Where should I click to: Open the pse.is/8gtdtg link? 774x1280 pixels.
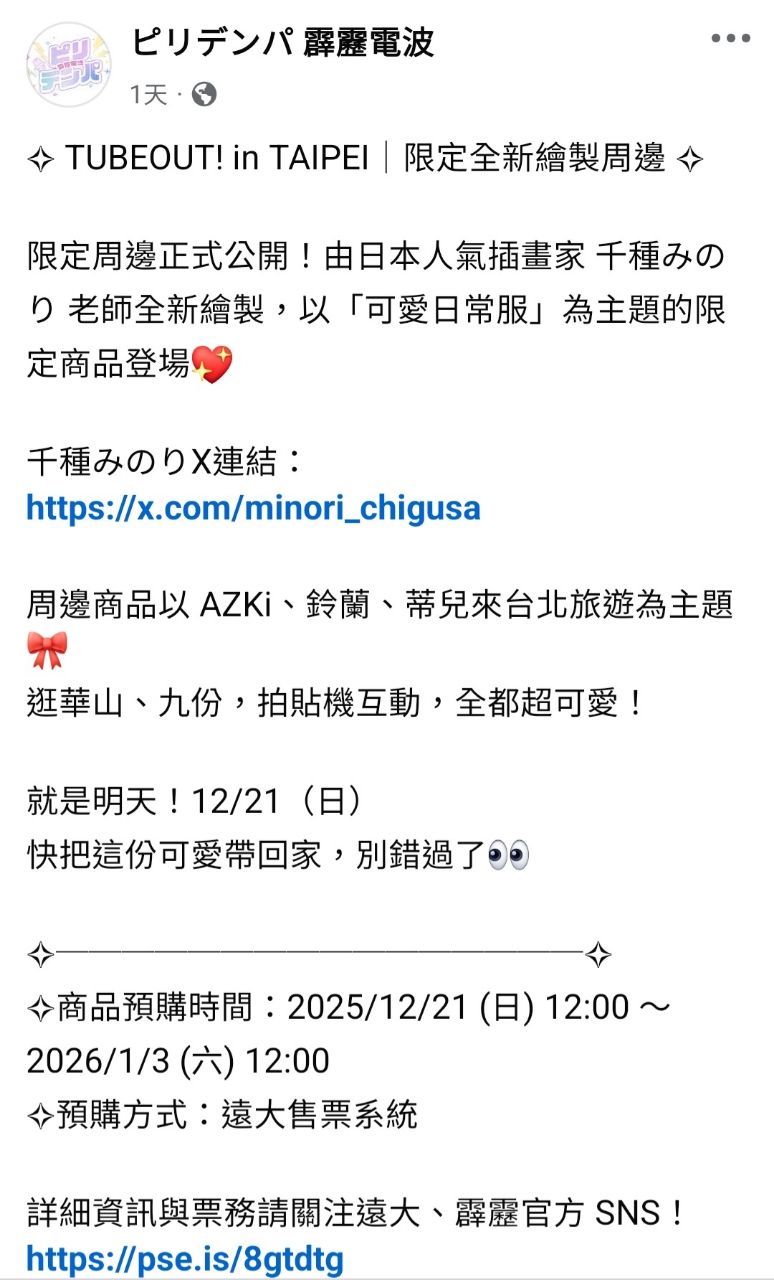click(x=185, y=1259)
